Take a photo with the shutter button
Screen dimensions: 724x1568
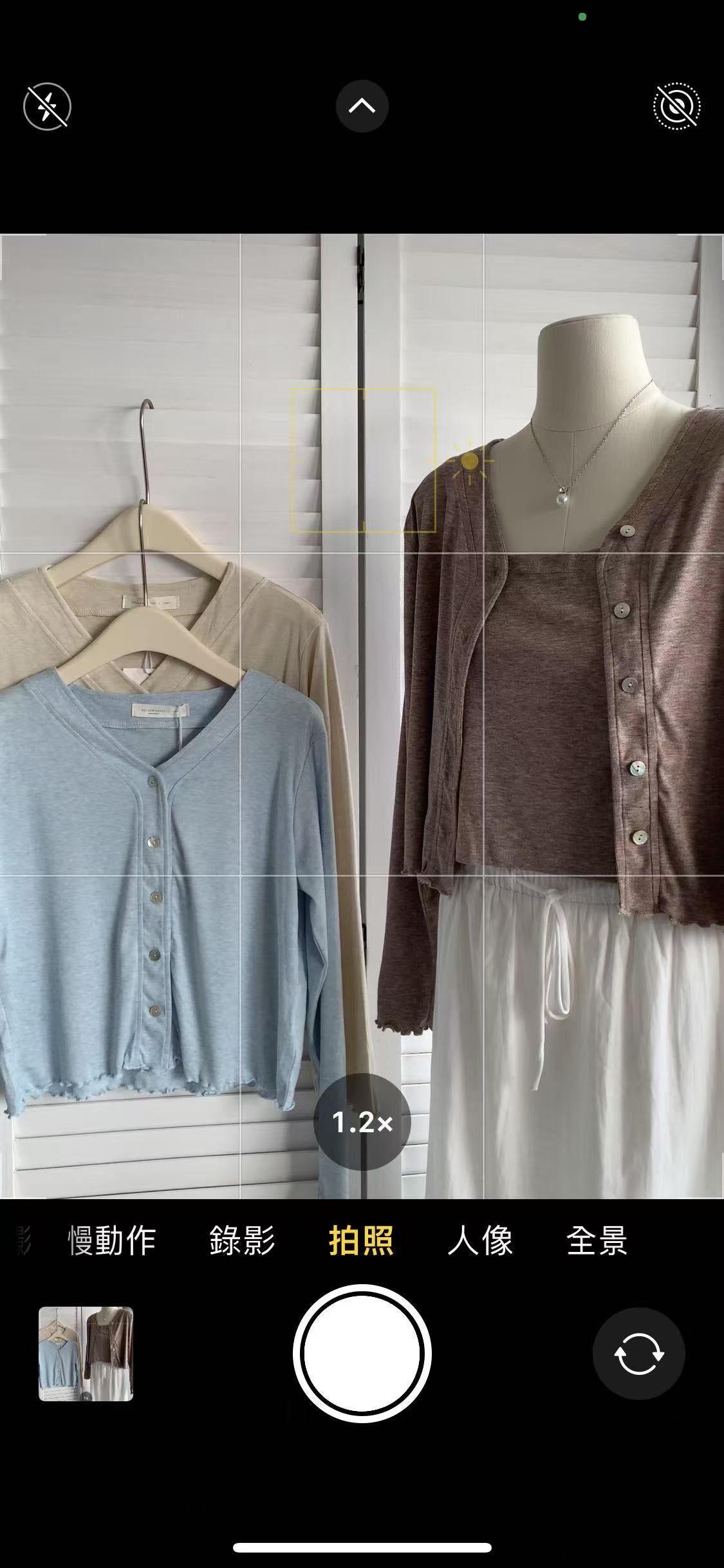tap(362, 1353)
